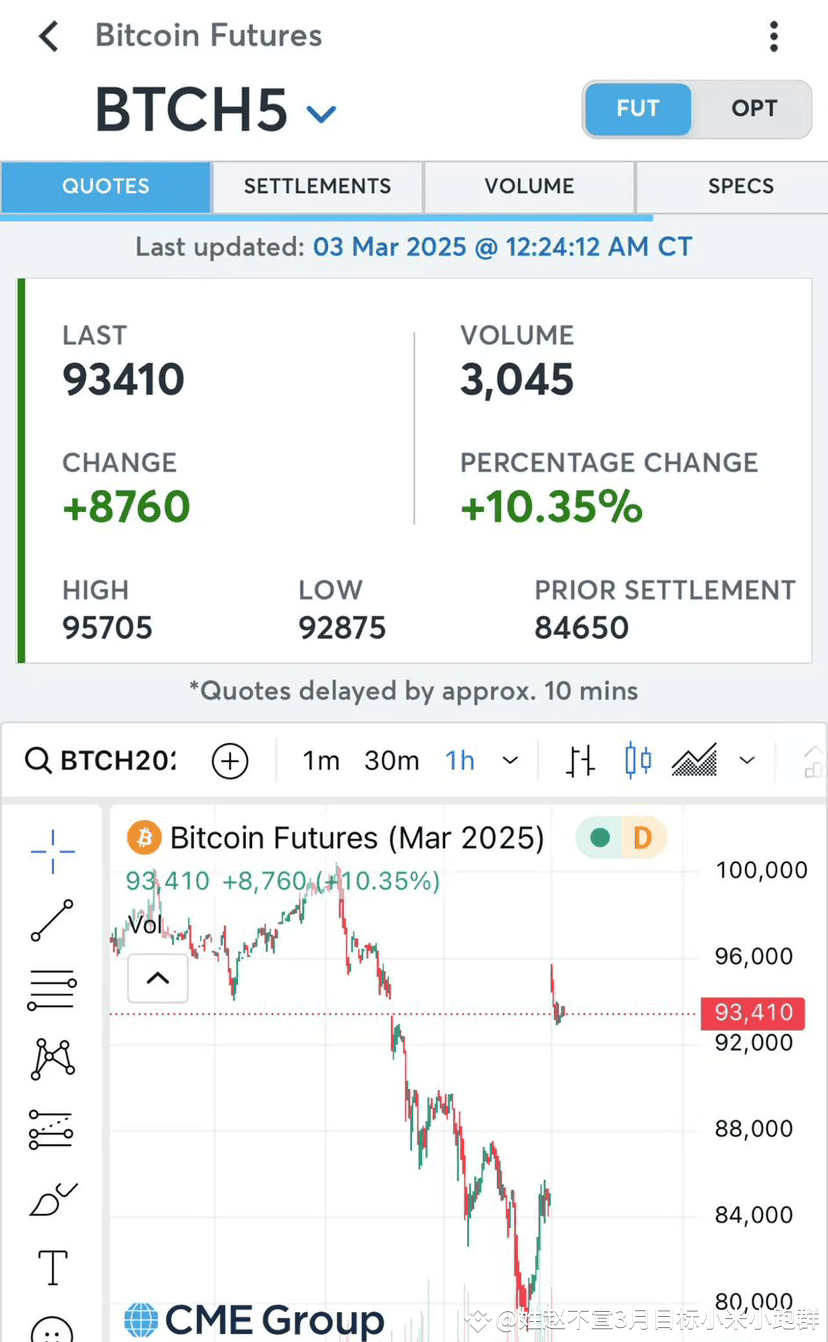Open the BTCH5 contract dropdown

pos(321,114)
